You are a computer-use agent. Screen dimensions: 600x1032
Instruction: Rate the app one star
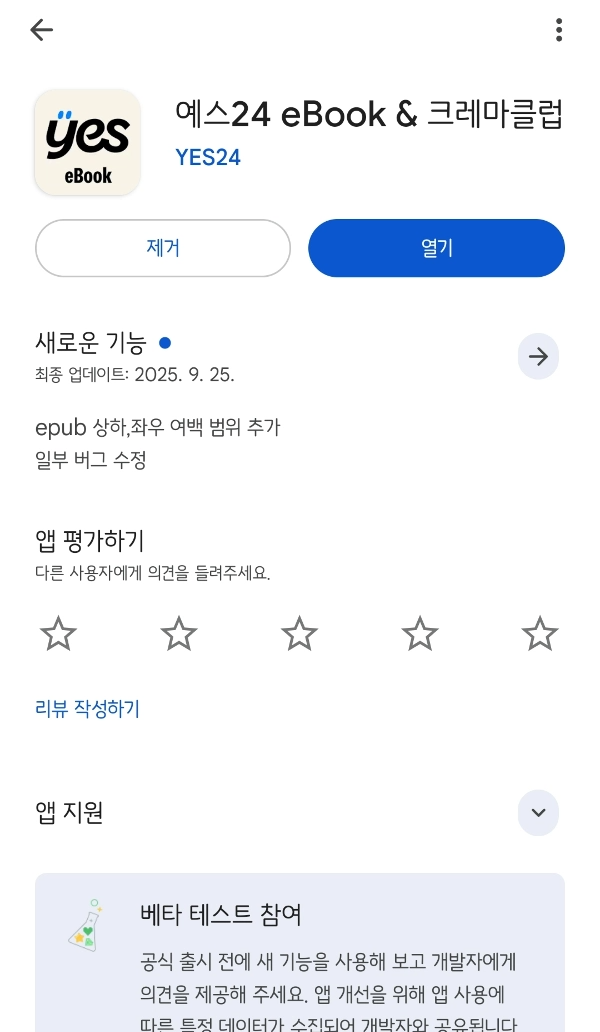(x=58, y=634)
